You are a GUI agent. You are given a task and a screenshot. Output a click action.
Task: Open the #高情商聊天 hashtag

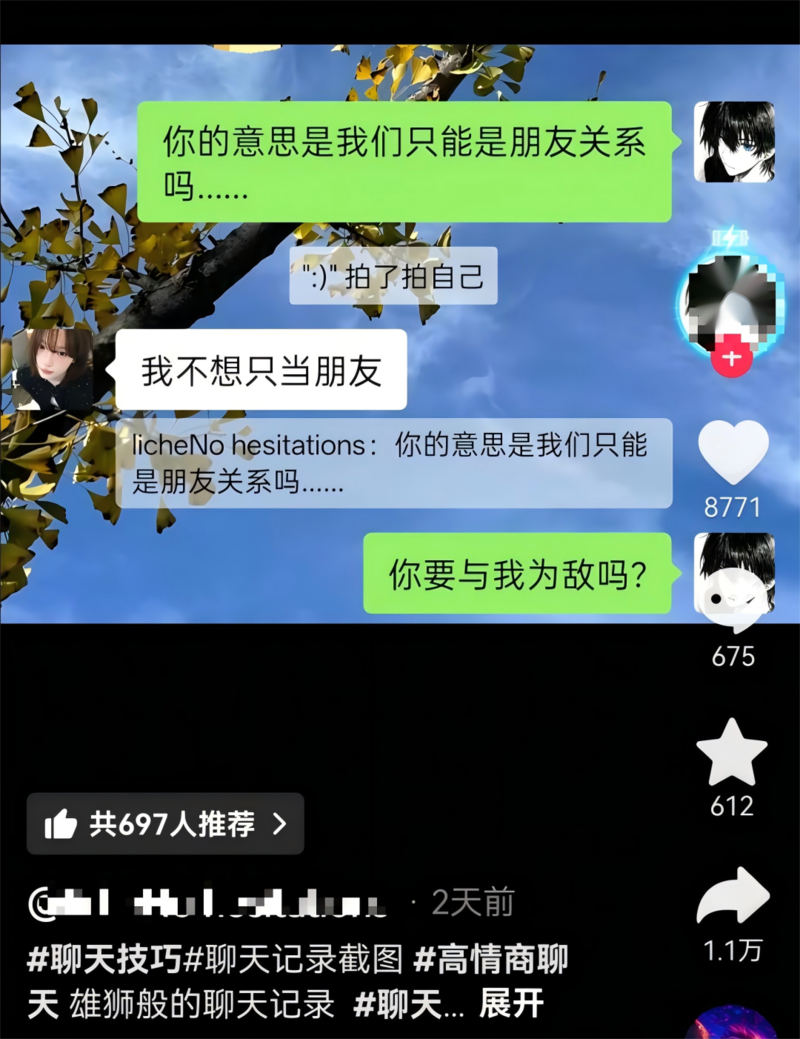490,961
